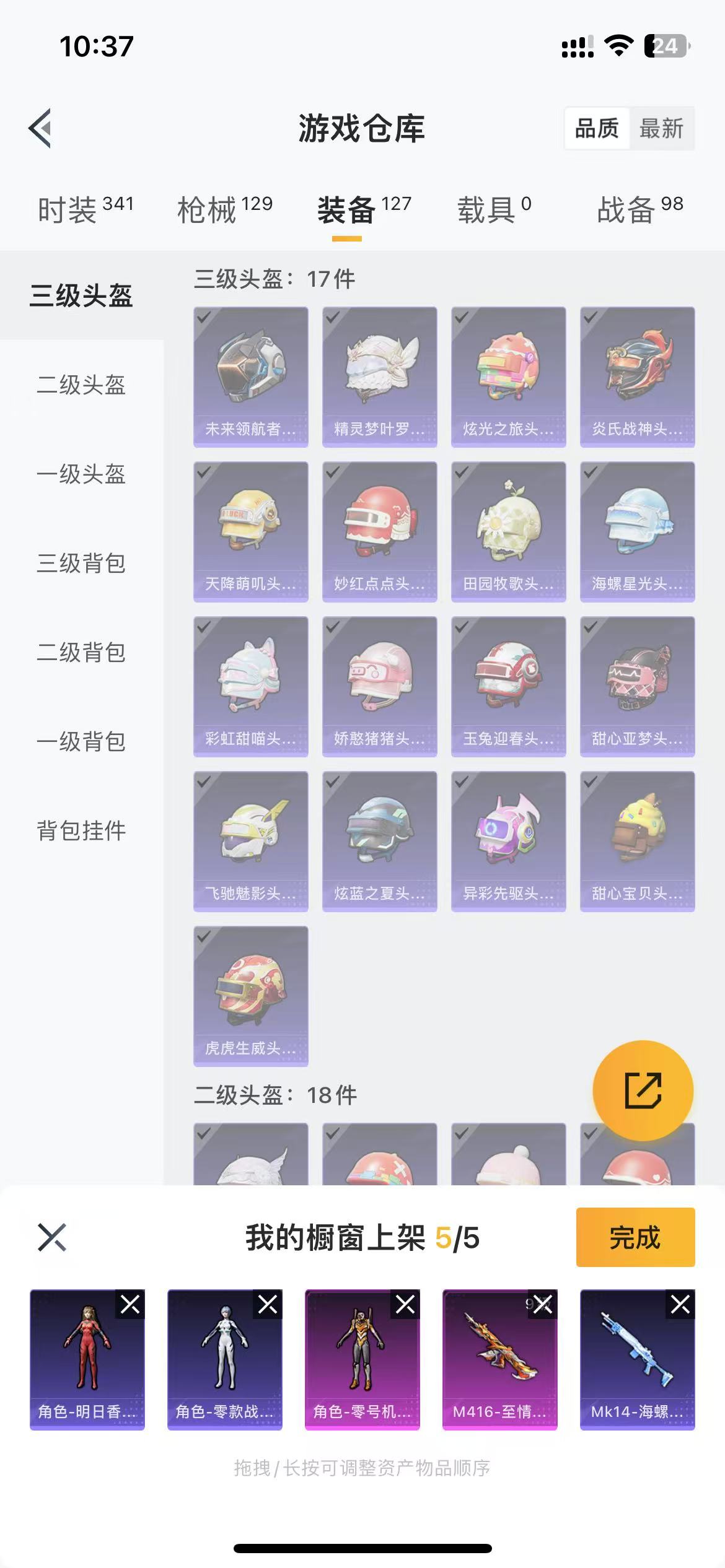Open the 战备 tab
The width and height of the screenshot is (725, 1568).
(639, 209)
